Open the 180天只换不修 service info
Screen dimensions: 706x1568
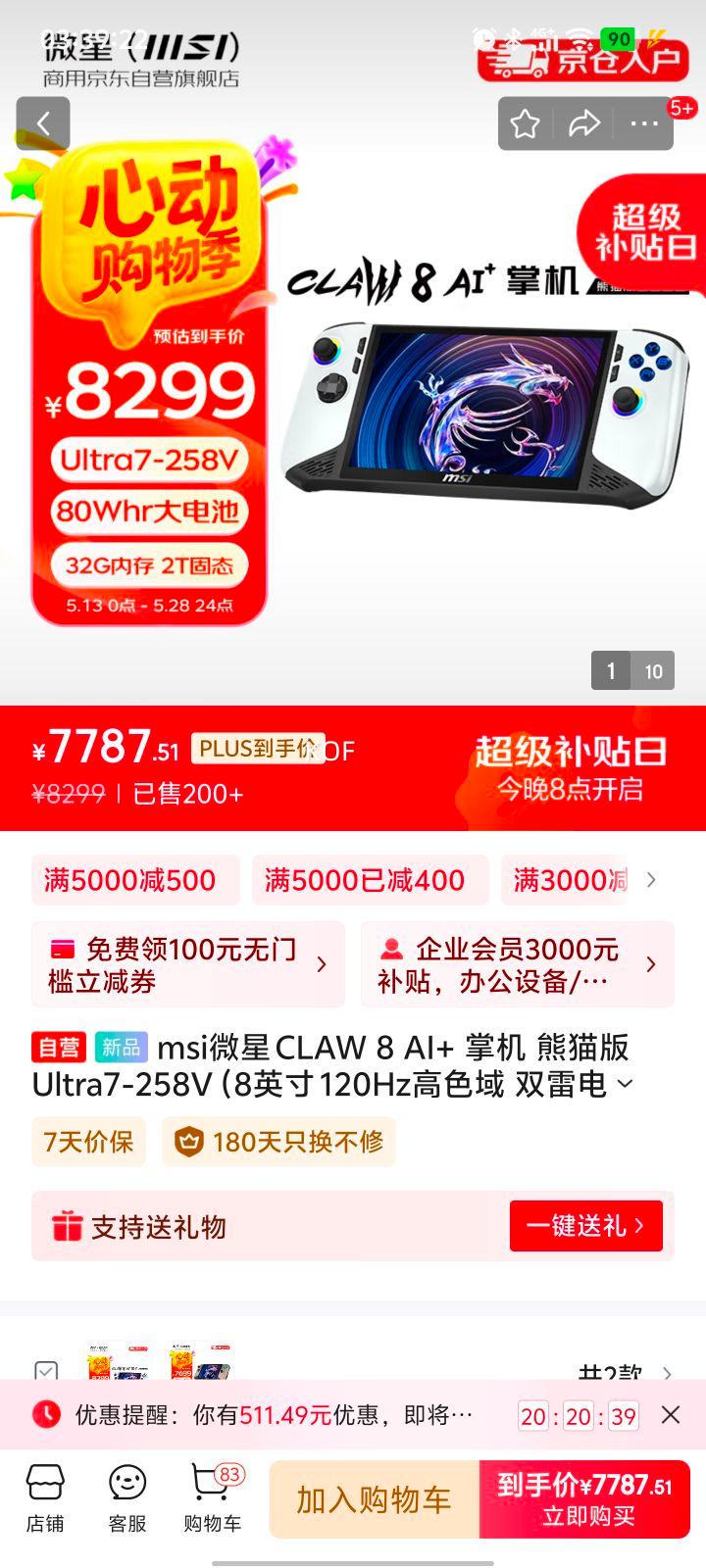tap(278, 1142)
